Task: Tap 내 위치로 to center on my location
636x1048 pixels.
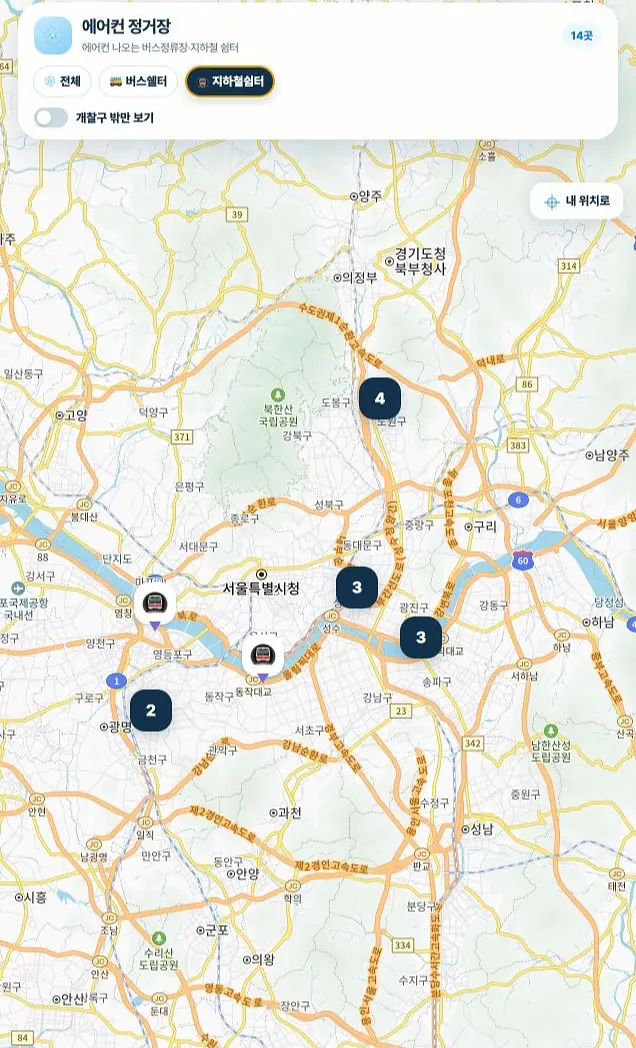Action: point(577,201)
